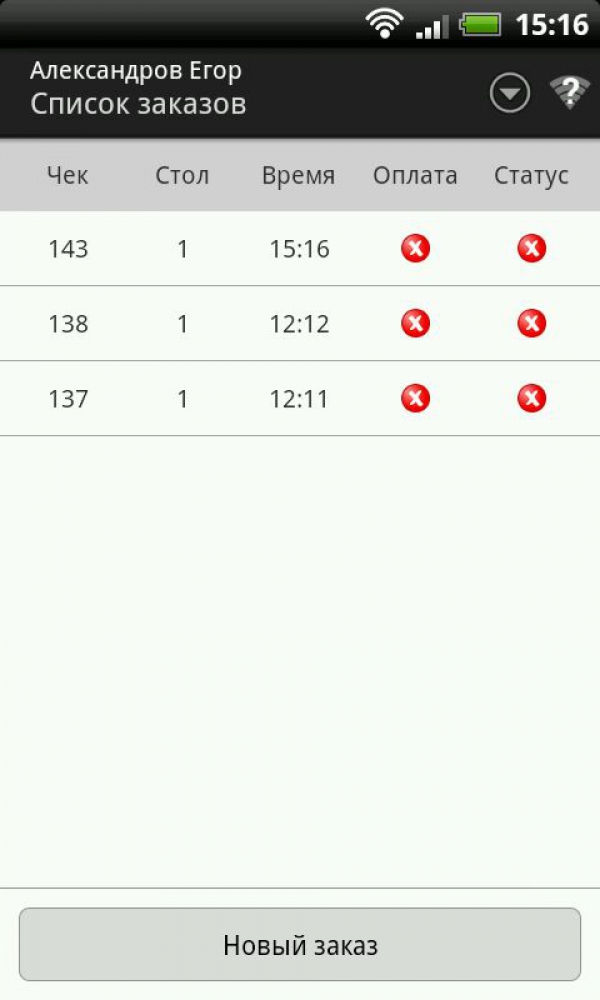Open order with check 137

300,399
